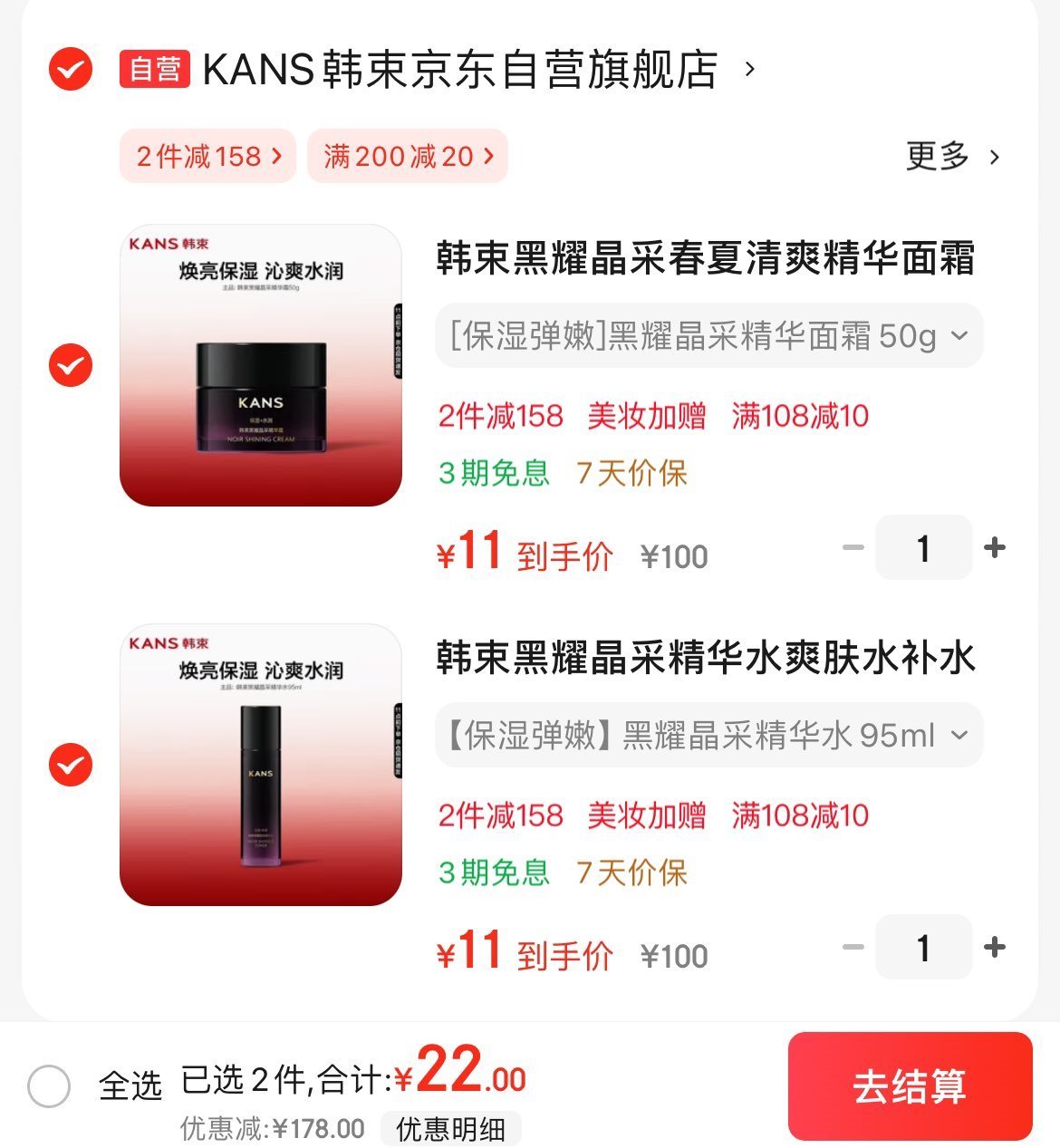1060x1148 pixels.
Task: Increase quantity of 黑耀晶采精华水 with plus icon
Action: pos(996,946)
